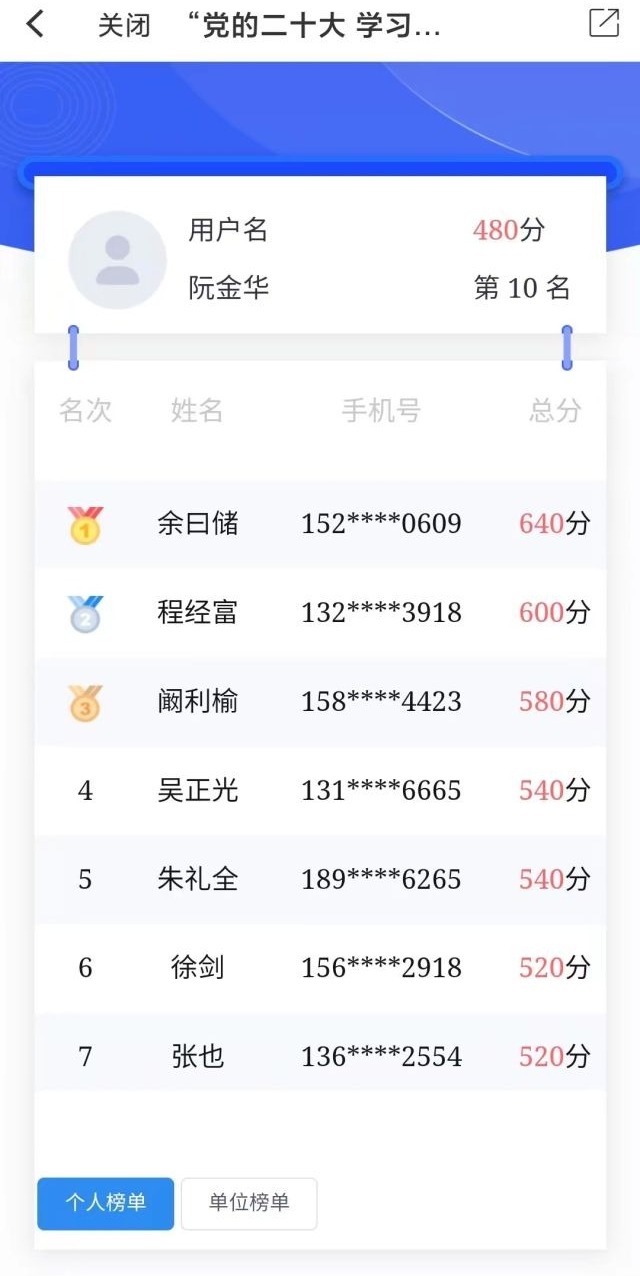Screen dimensions: 640x1276
Task: Switch to the 个人榜单 tab
Action: [106, 1203]
